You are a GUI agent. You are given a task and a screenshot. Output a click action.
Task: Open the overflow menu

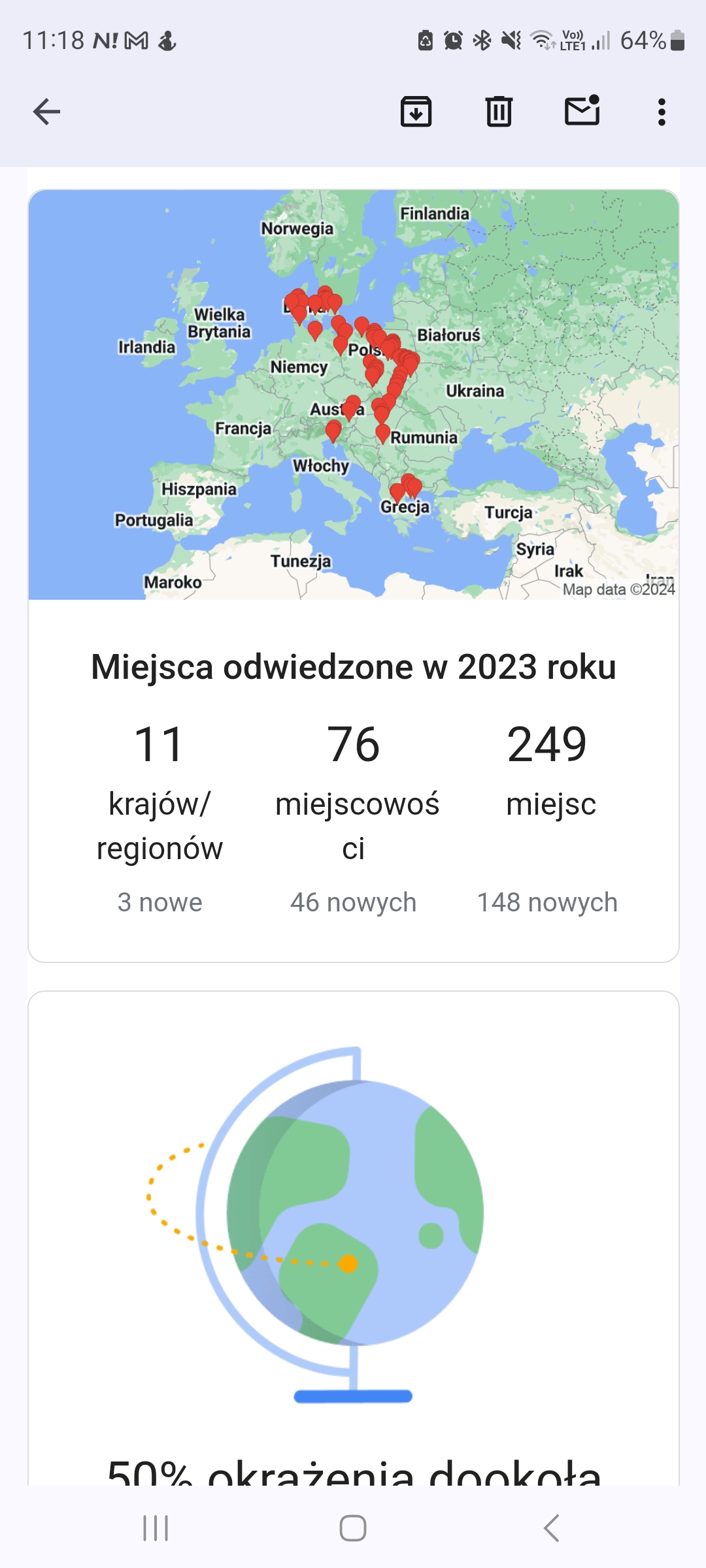pos(662,112)
